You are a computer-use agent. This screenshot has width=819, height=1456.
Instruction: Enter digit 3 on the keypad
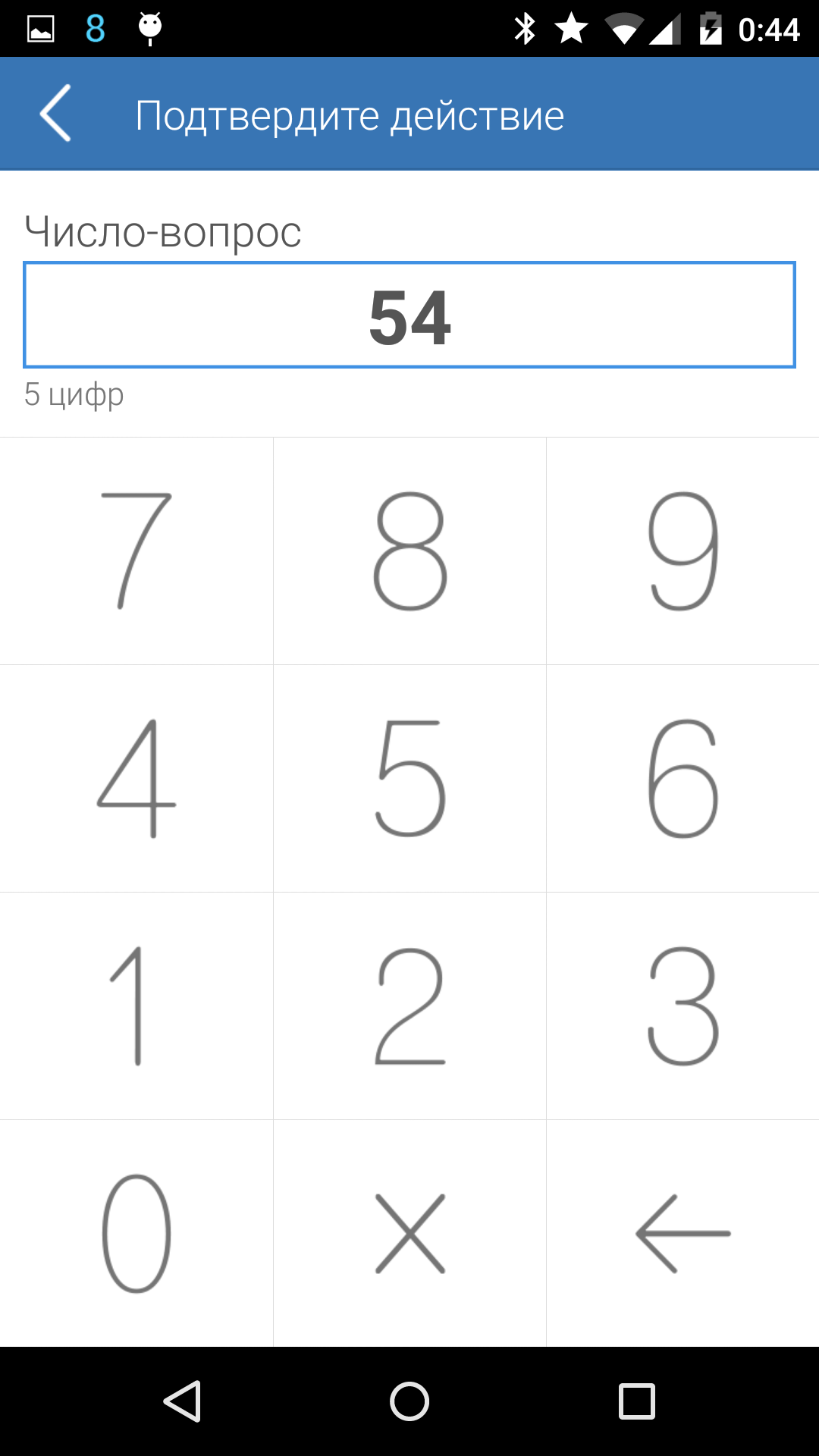pos(682,1006)
